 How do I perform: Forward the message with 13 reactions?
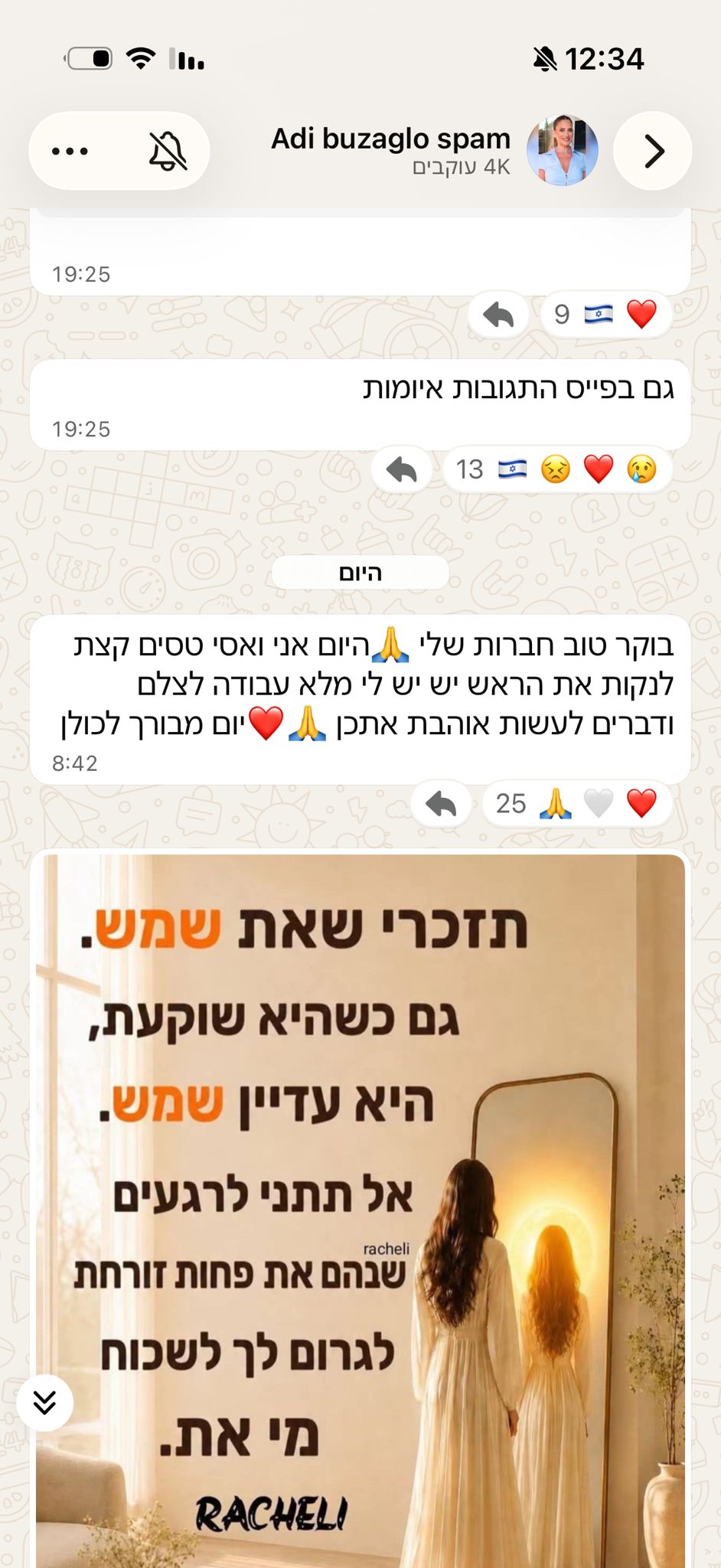(x=401, y=469)
